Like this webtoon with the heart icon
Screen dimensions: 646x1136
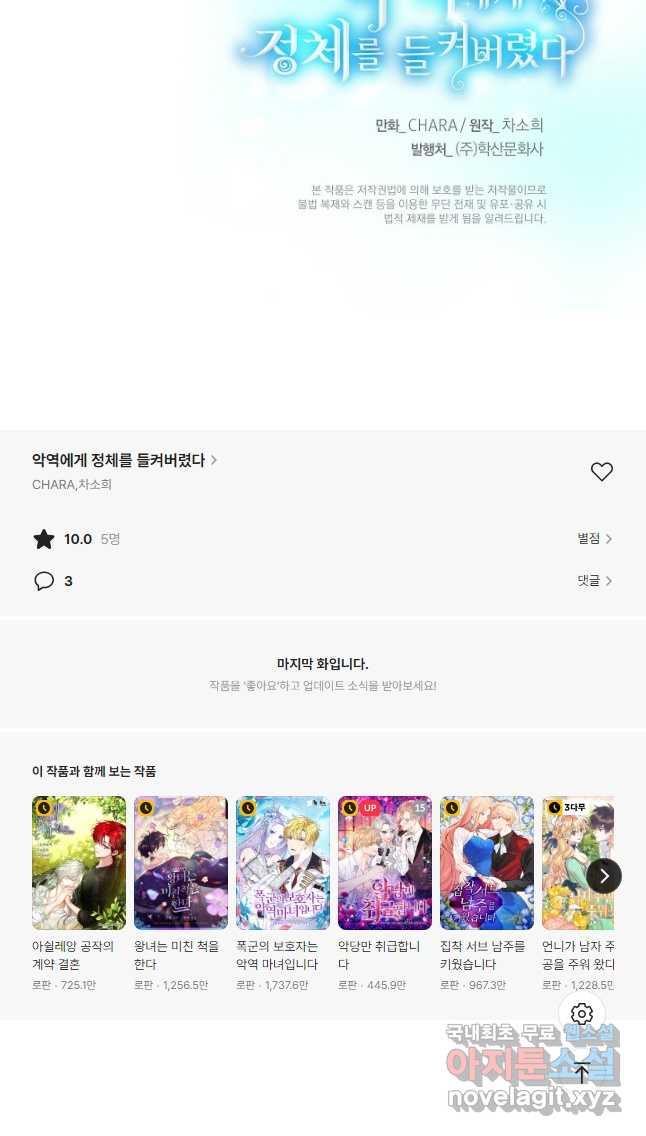click(601, 472)
